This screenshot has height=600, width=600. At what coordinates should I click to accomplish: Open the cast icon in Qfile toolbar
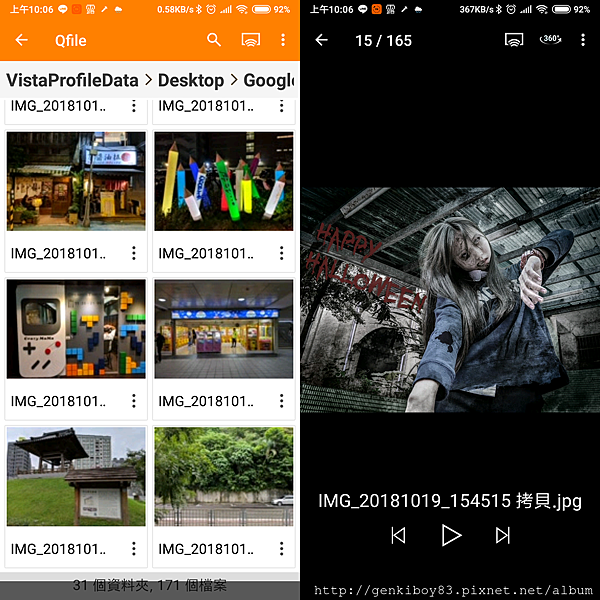pyautogui.click(x=251, y=41)
